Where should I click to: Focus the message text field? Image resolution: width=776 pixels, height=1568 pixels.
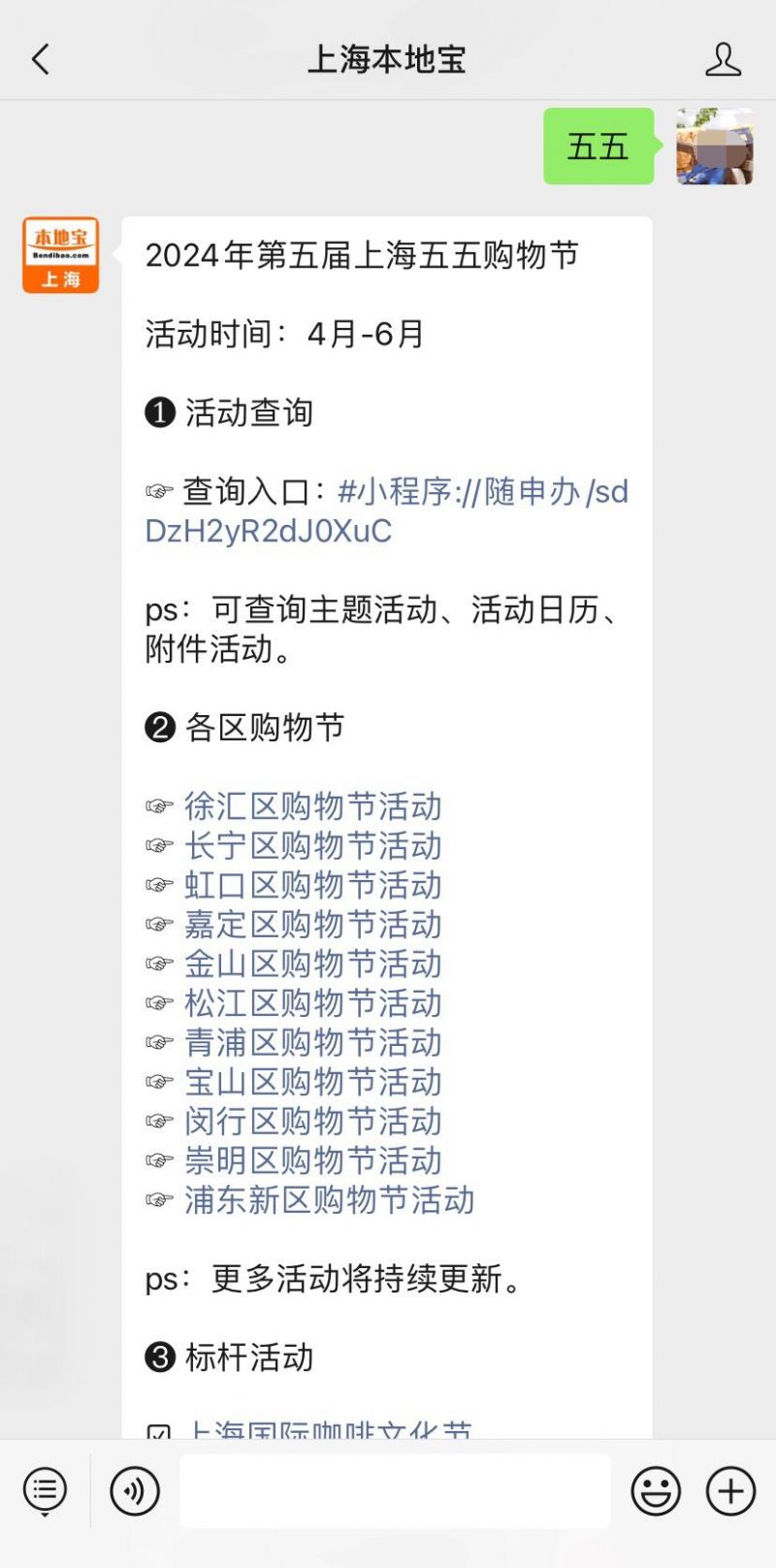click(x=396, y=1491)
